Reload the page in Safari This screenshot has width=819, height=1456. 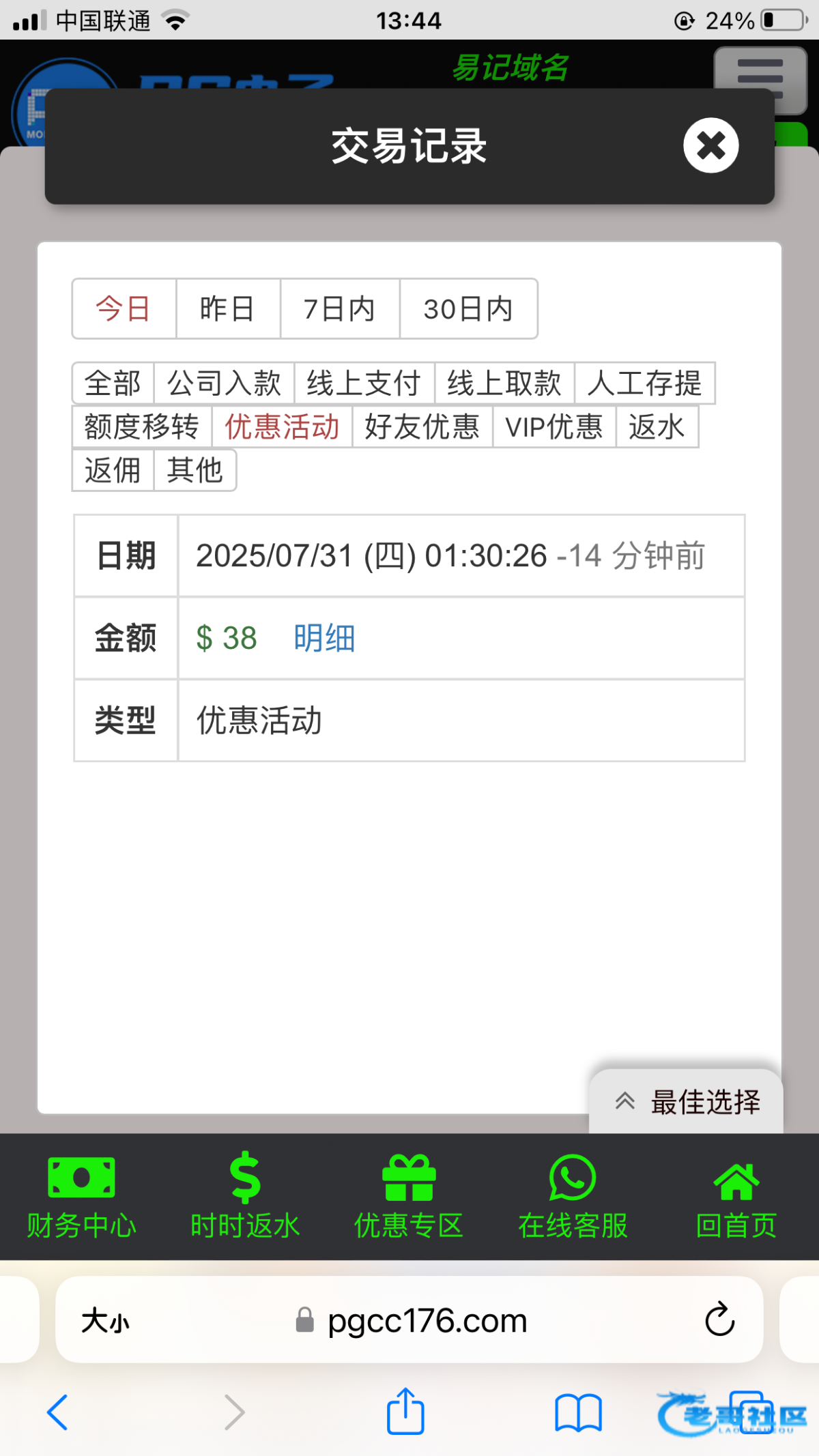(719, 1320)
